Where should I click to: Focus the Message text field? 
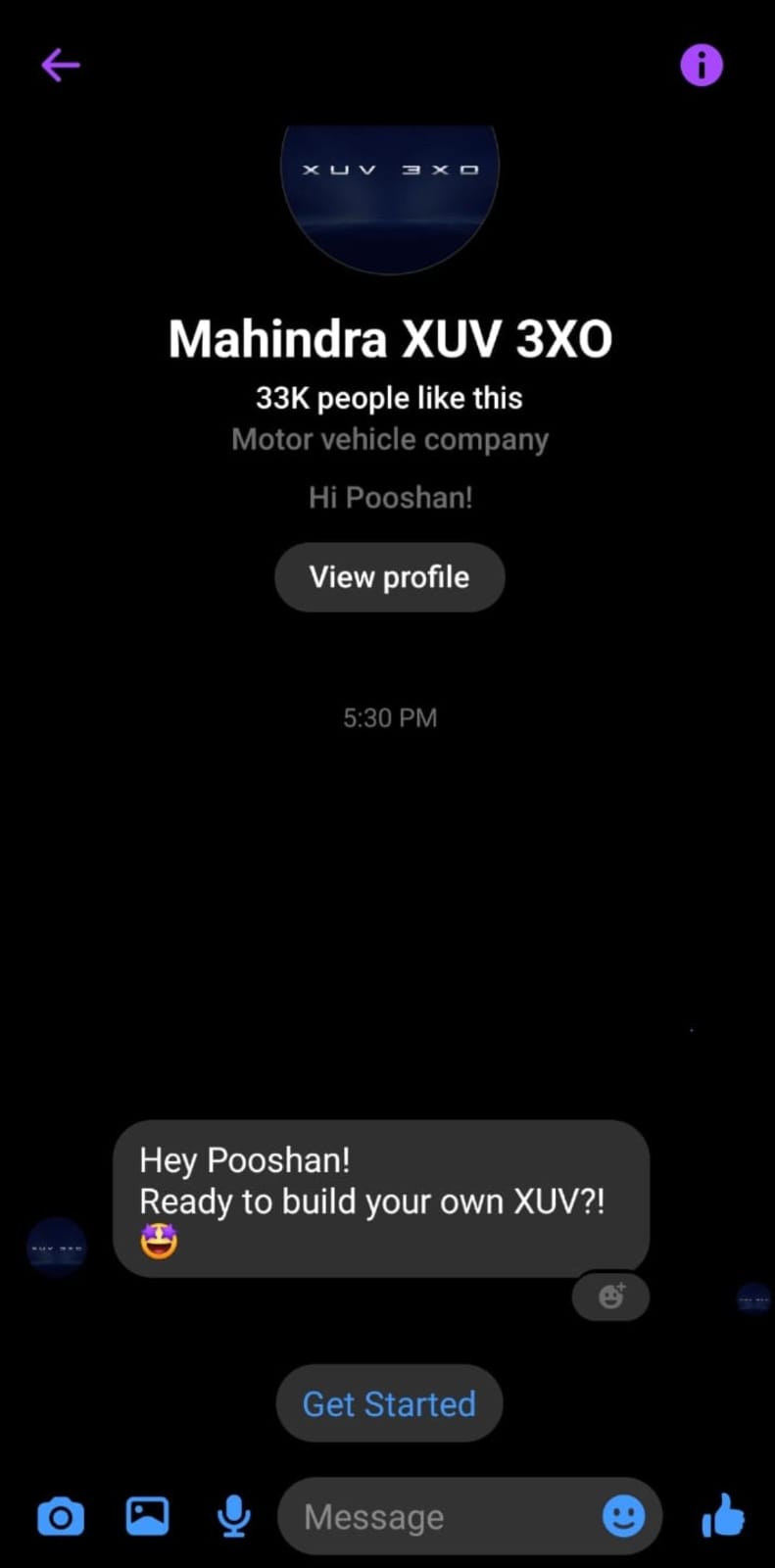pos(441,1517)
